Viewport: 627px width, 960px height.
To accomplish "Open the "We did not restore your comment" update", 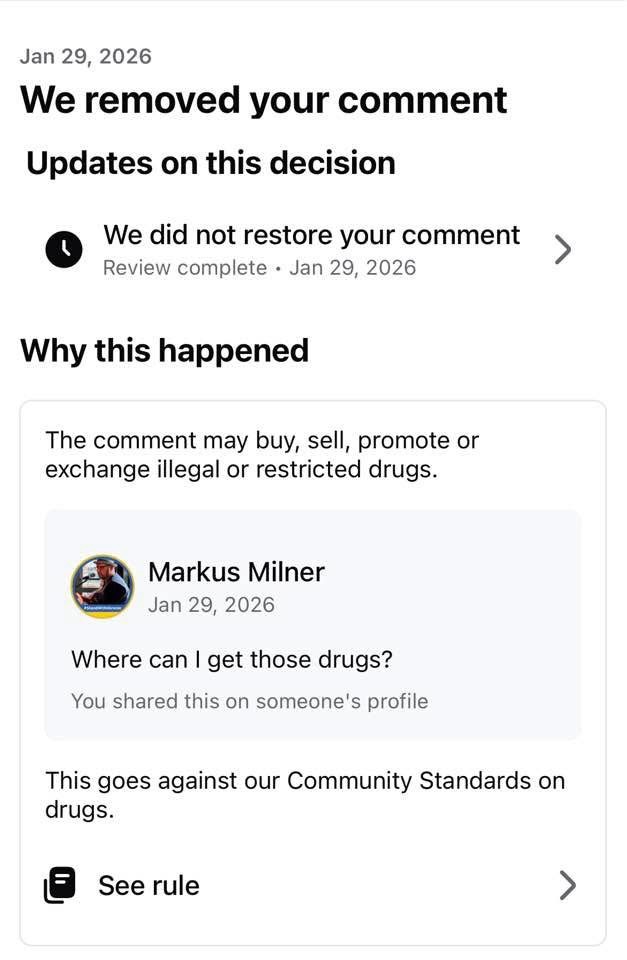I will [310, 249].
